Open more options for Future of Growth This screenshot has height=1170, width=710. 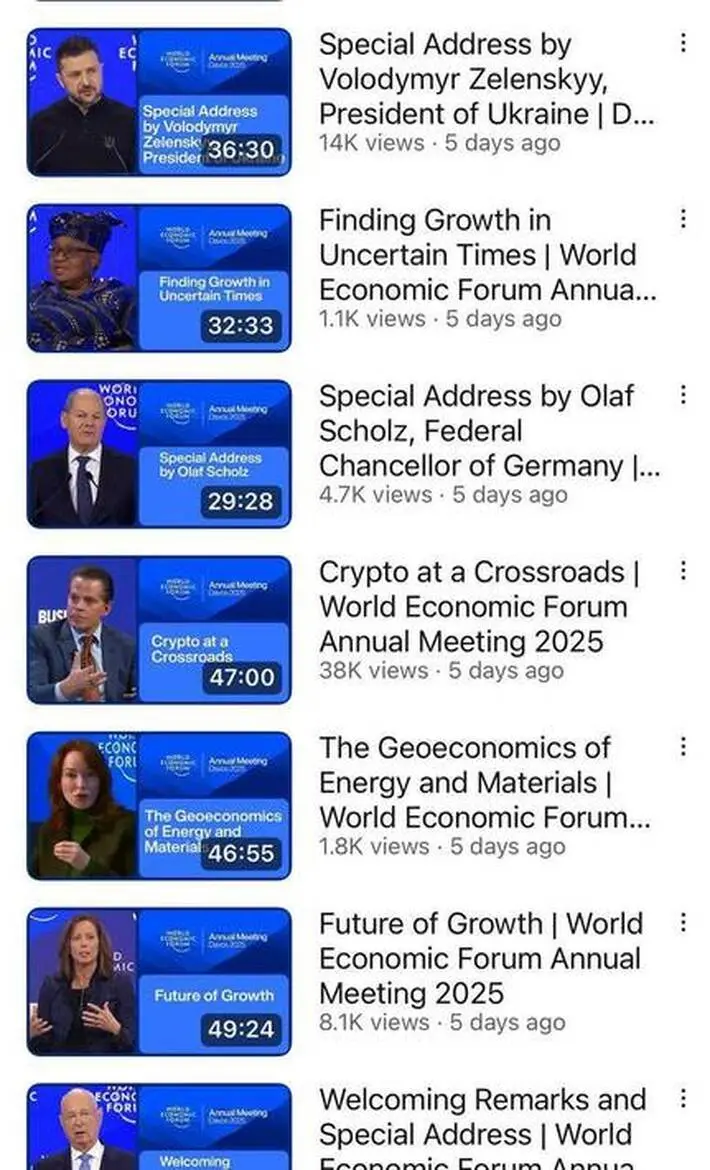tap(682, 924)
